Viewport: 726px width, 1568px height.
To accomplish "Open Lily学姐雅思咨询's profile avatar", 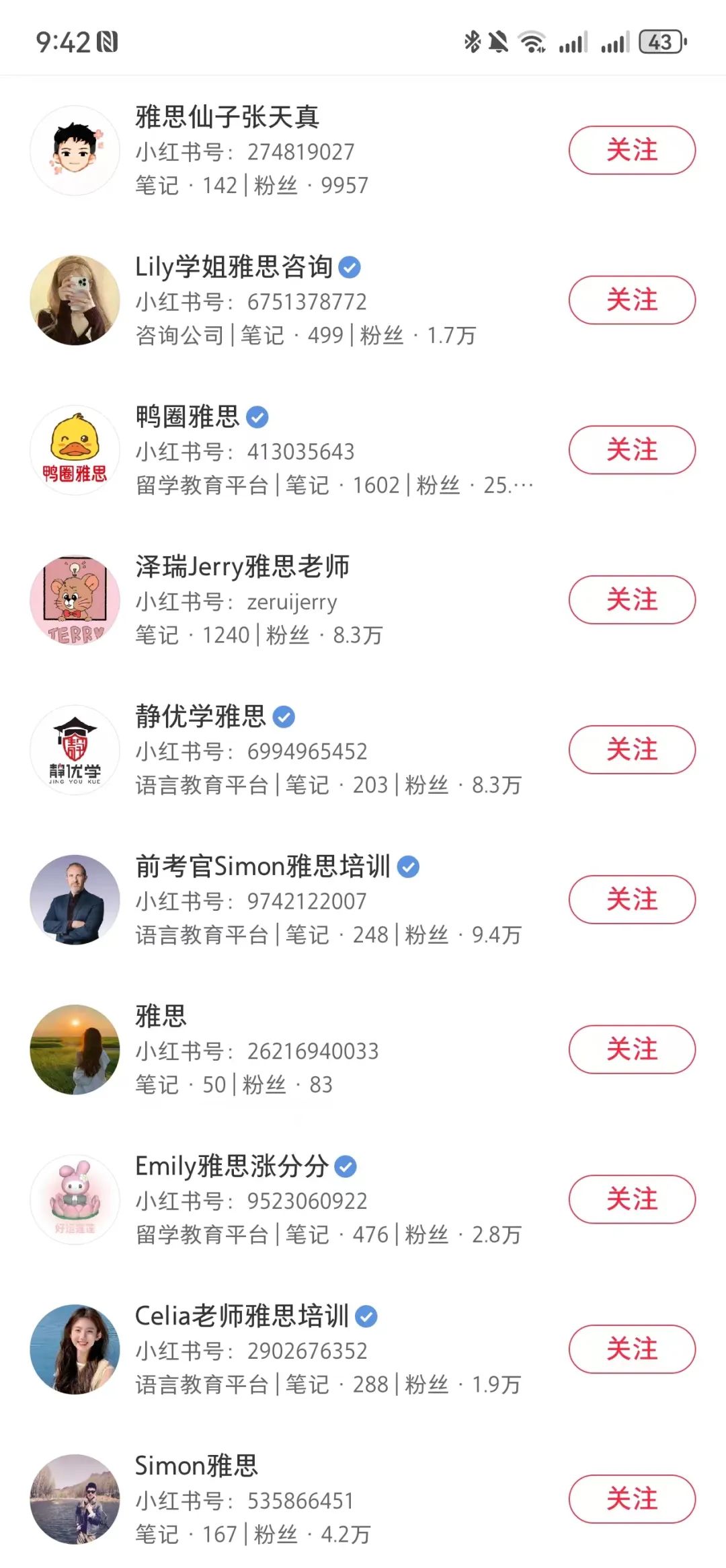I will [x=75, y=299].
